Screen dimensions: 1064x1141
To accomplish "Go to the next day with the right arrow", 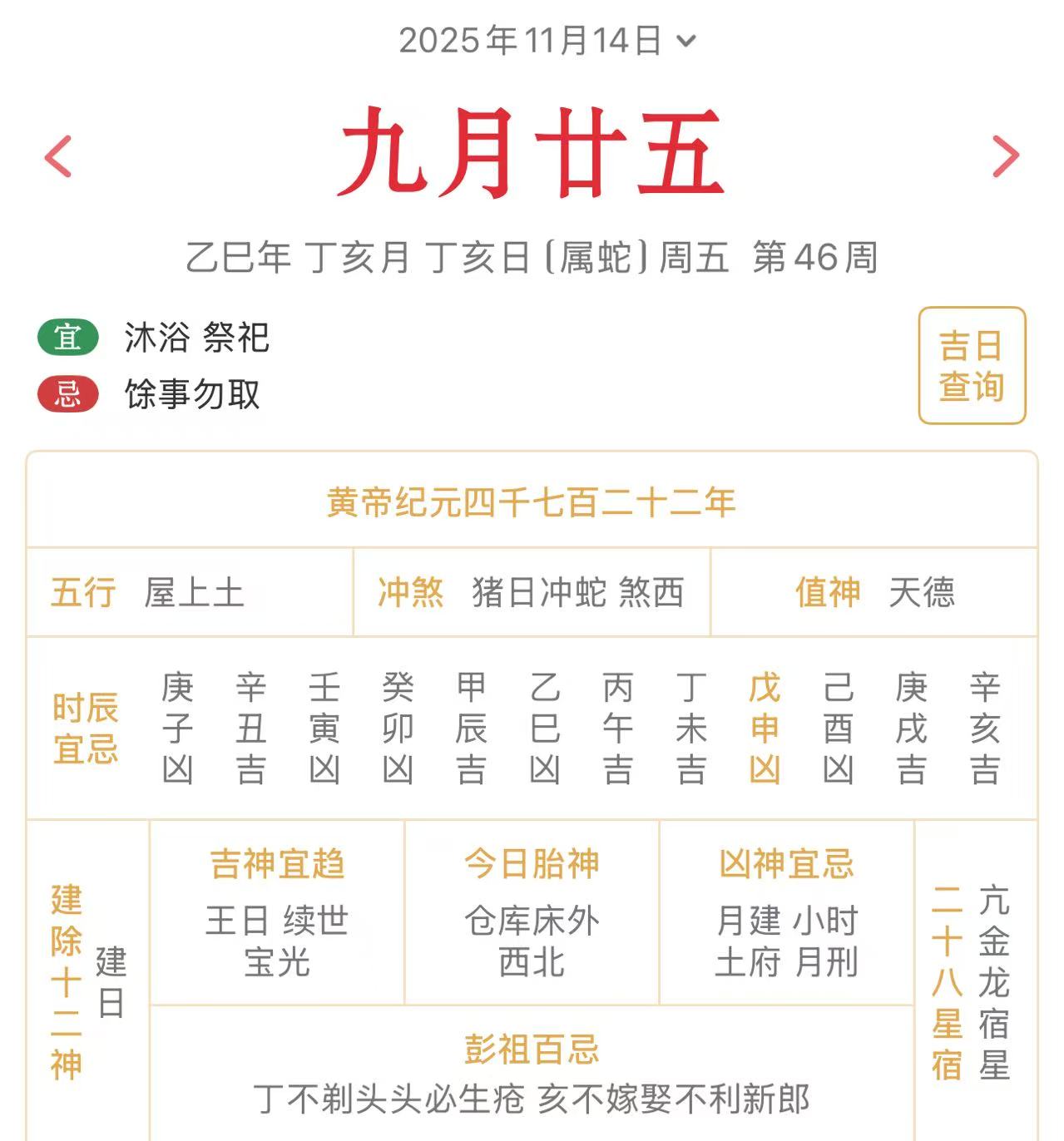I will click(x=1005, y=156).
